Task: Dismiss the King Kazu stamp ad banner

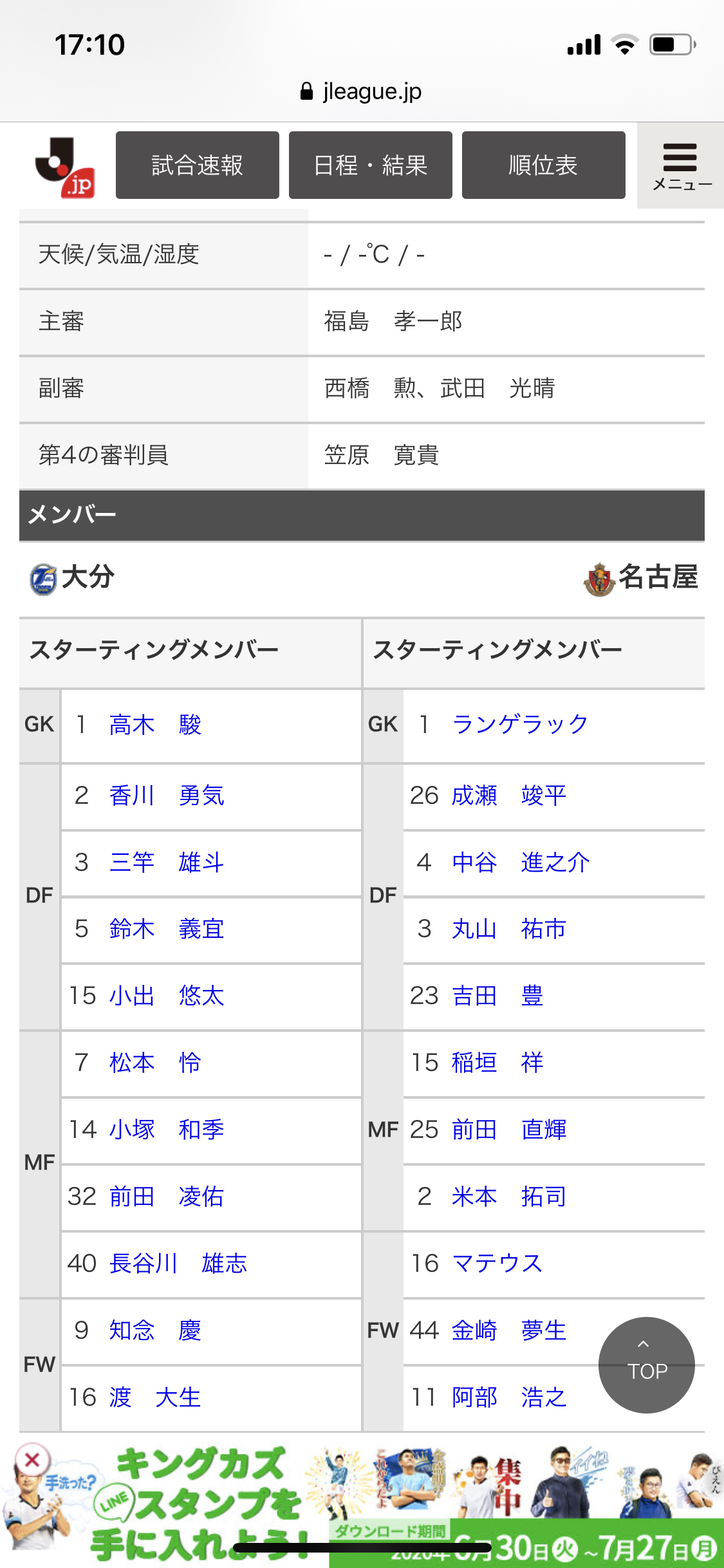Action: [32, 1460]
